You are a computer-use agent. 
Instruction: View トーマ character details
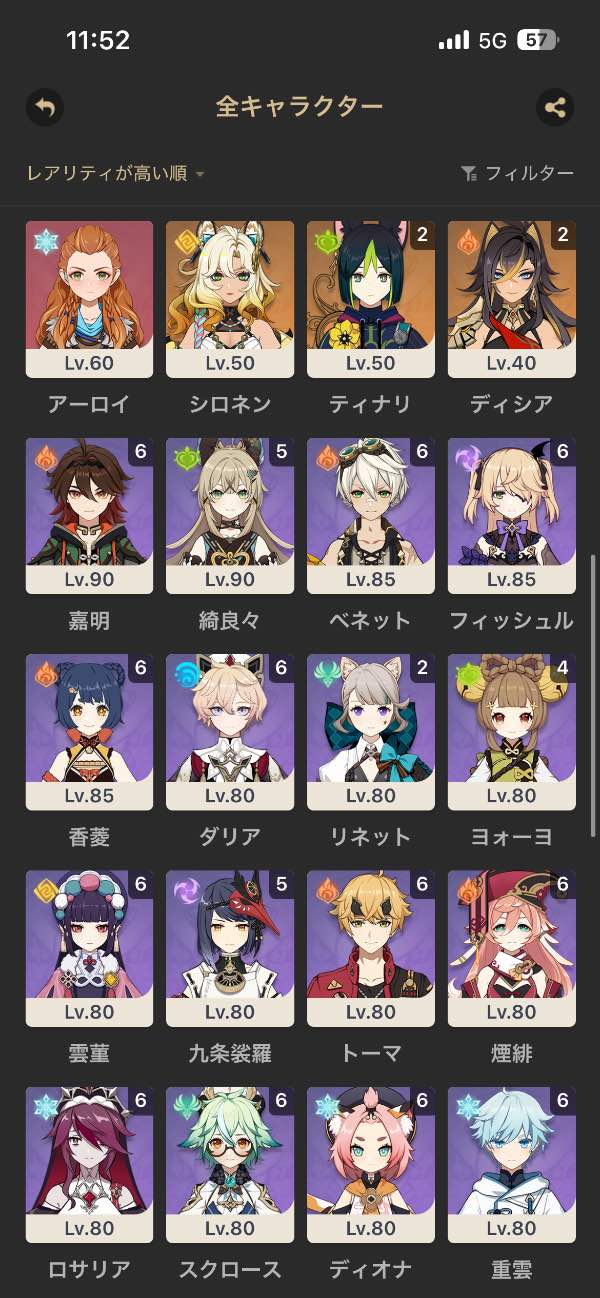point(371,948)
